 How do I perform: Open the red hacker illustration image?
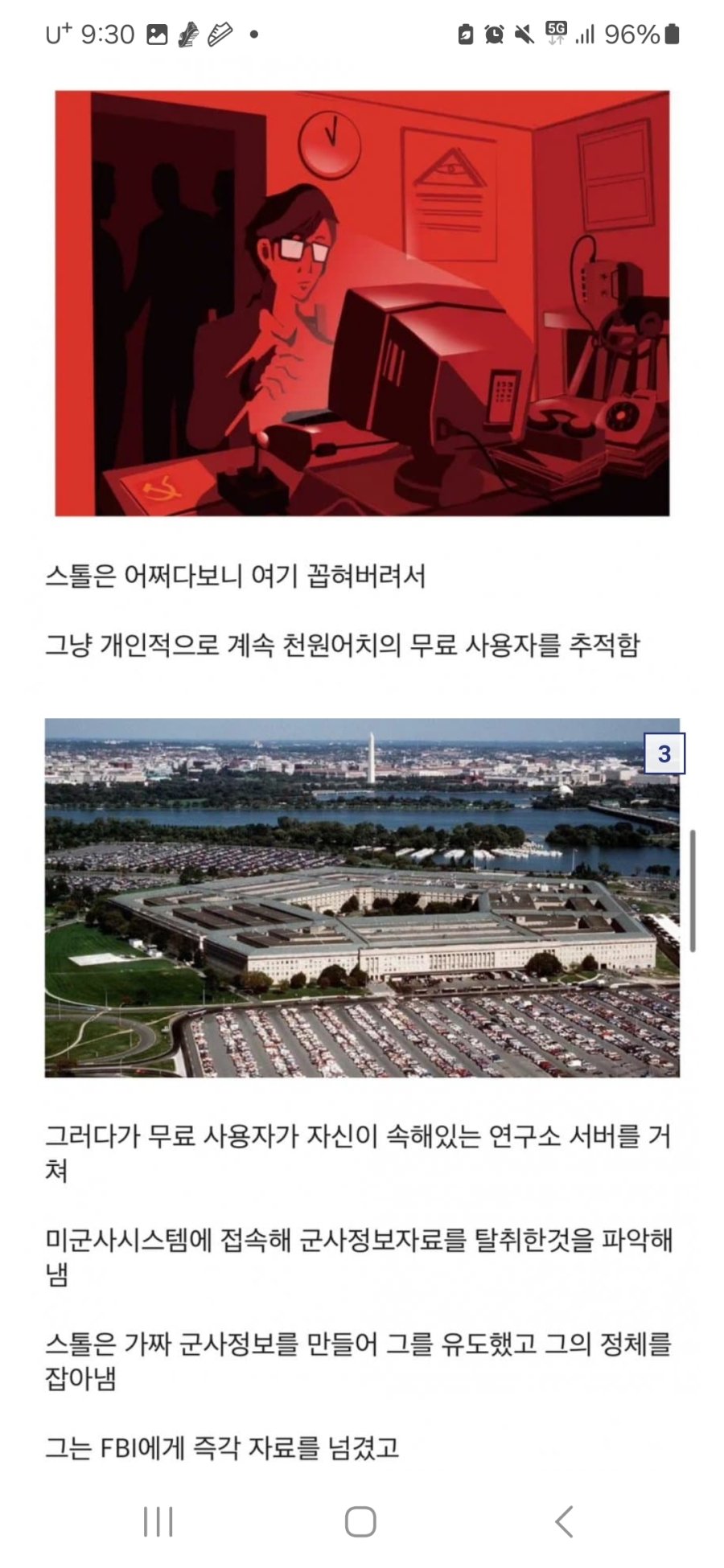point(362,303)
